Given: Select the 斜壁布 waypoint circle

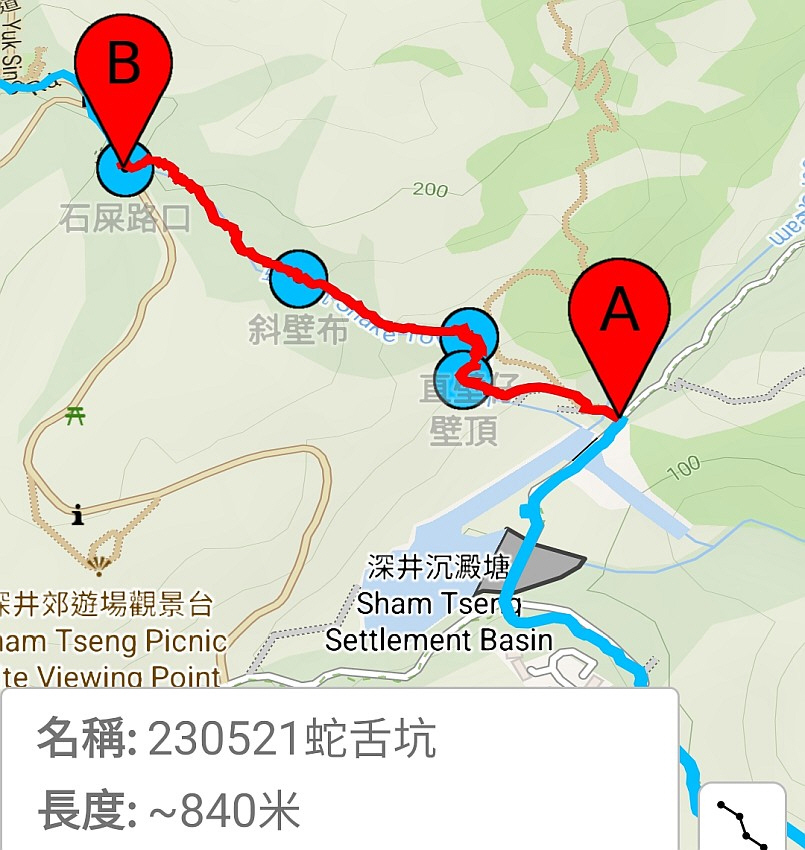Looking at the screenshot, I should (298, 279).
